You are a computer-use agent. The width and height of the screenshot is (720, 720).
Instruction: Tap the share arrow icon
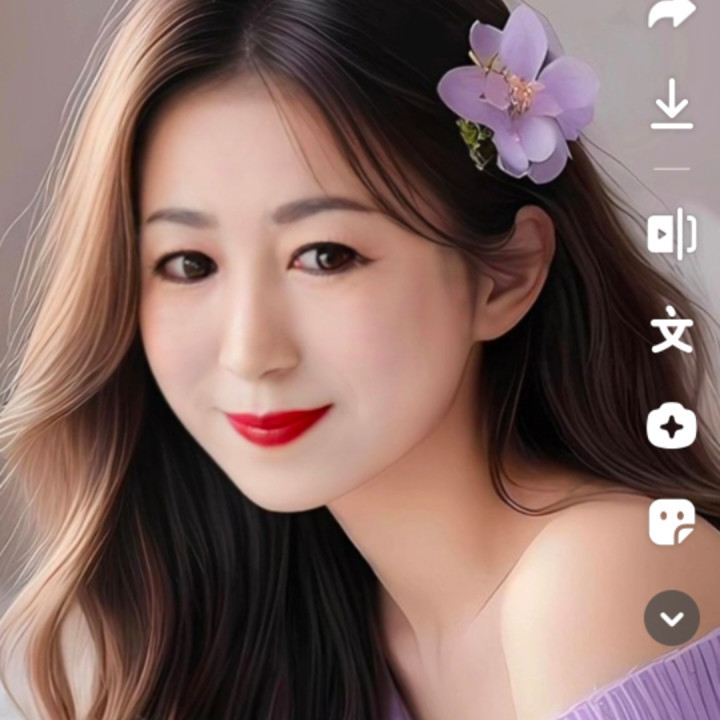671,14
